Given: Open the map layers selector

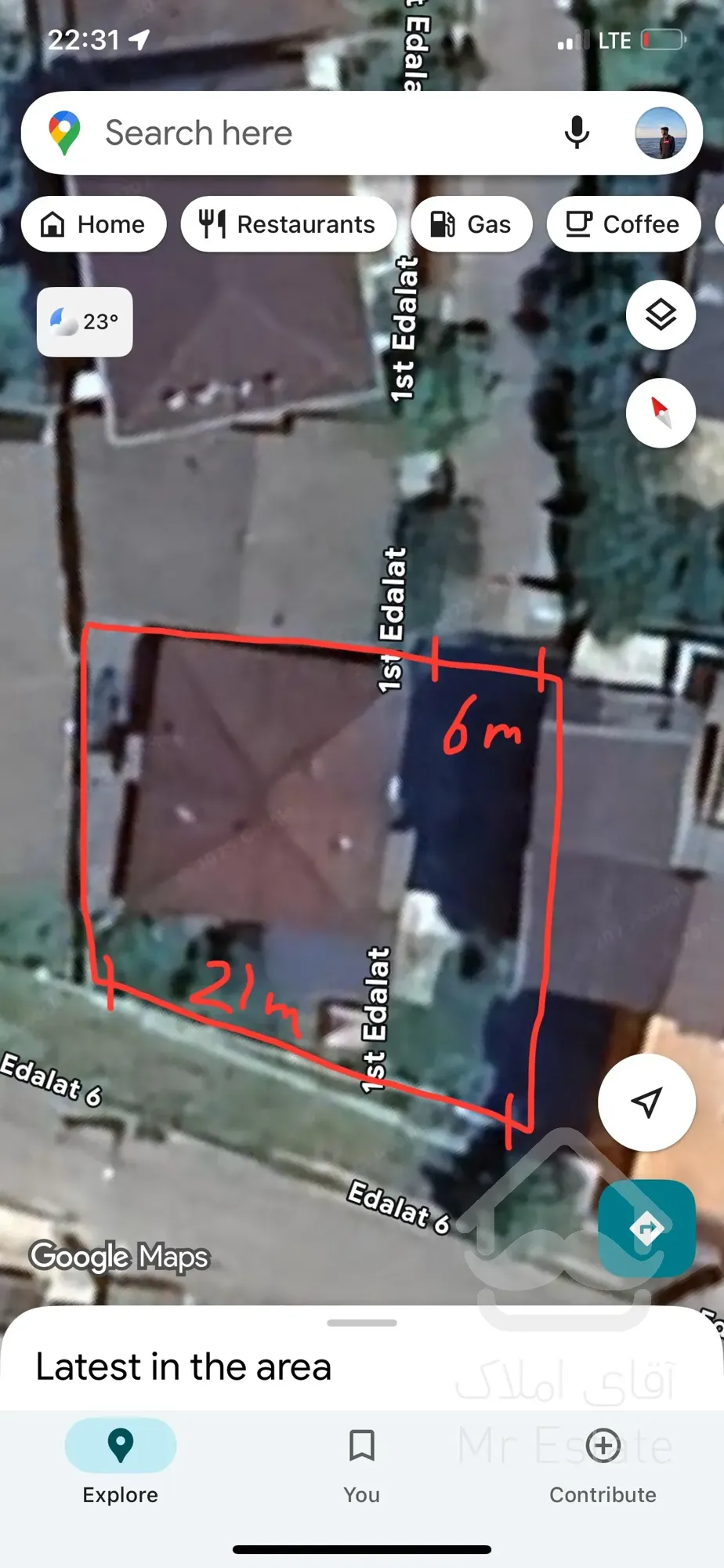Looking at the screenshot, I should (x=661, y=315).
